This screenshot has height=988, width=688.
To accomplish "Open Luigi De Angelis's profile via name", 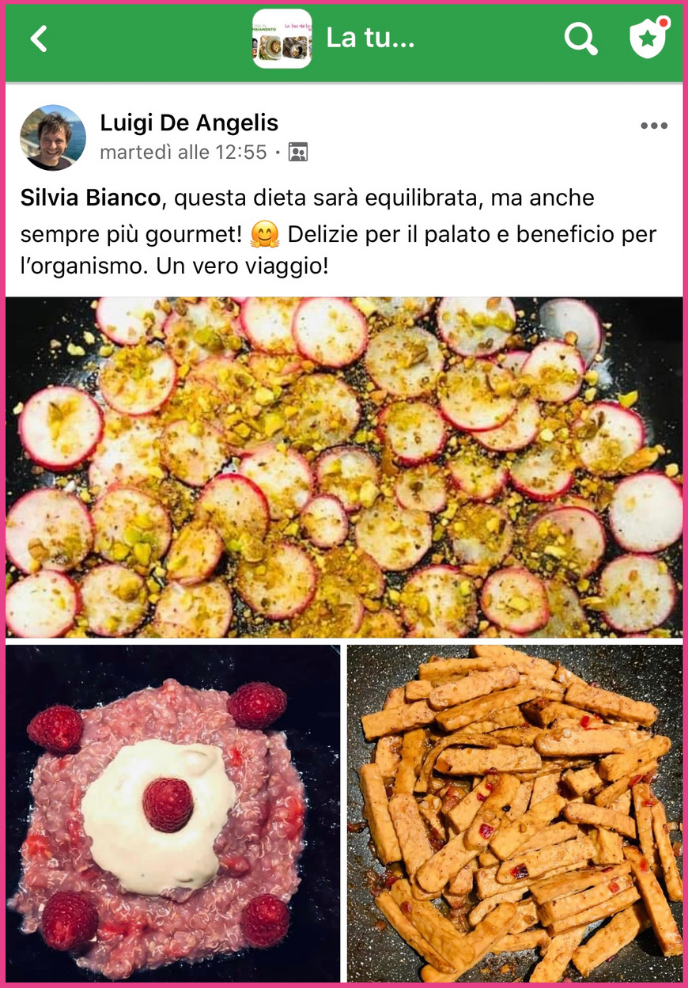I will click(x=189, y=123).
